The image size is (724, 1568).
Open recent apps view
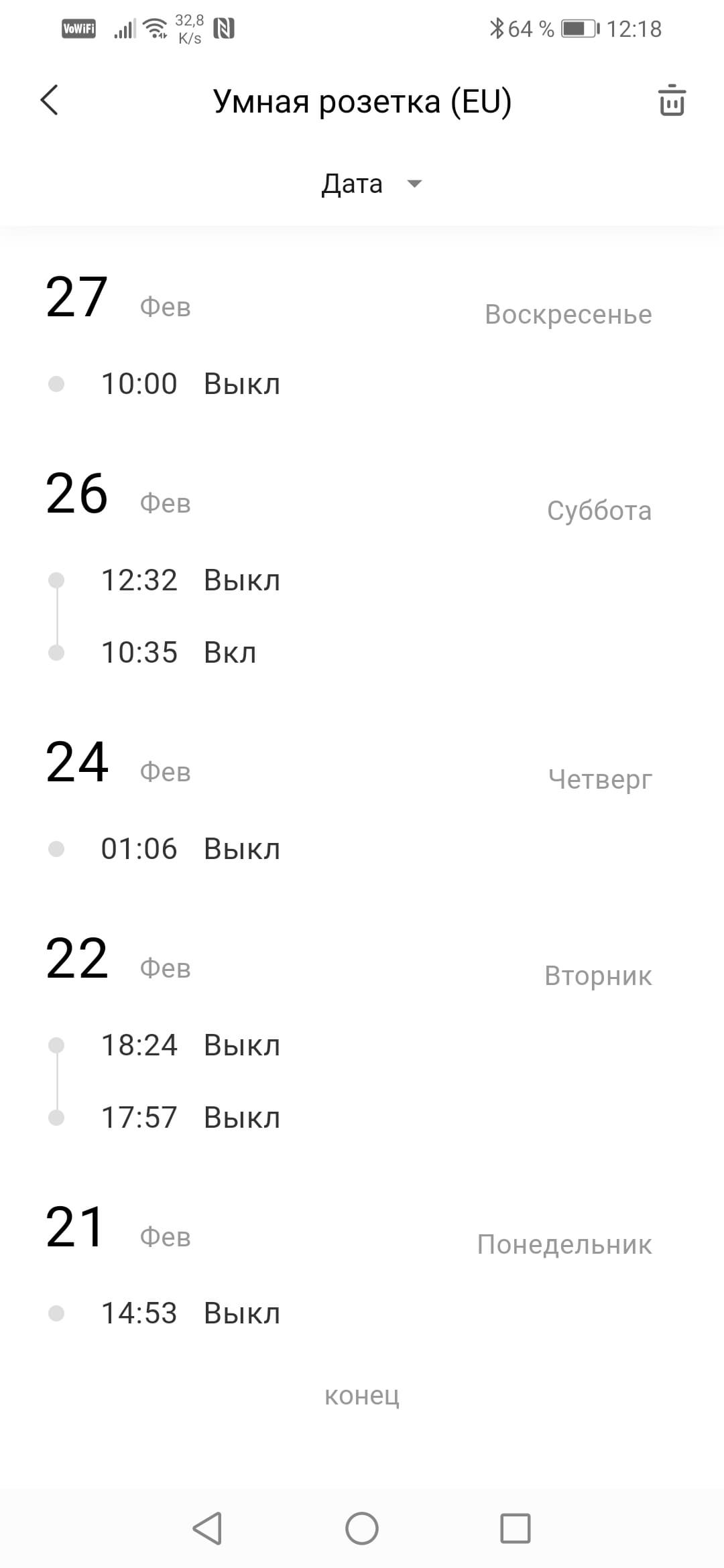(x=516, y=1528)
